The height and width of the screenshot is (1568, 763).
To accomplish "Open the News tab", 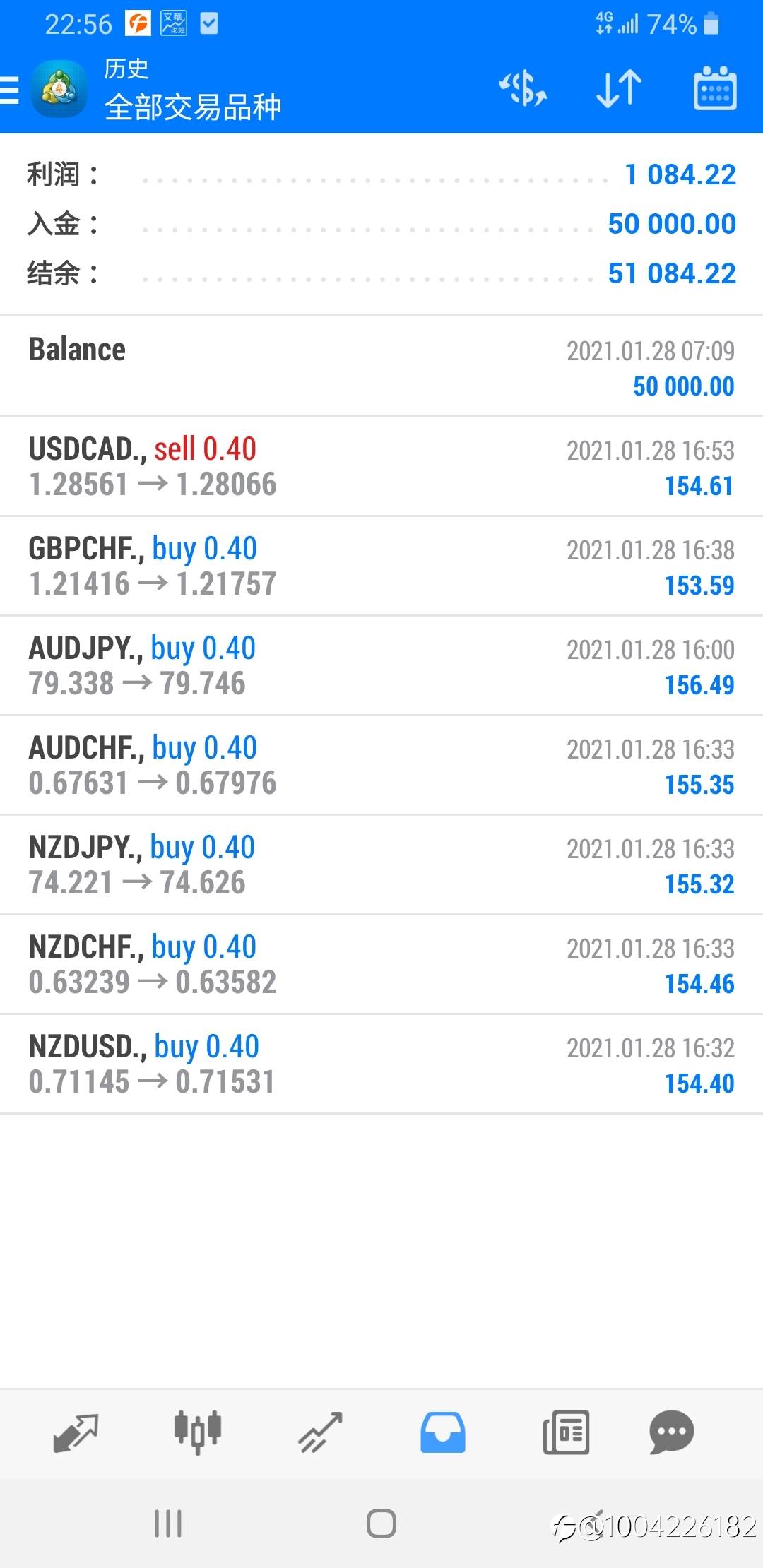I will [x=565, y=1432].
